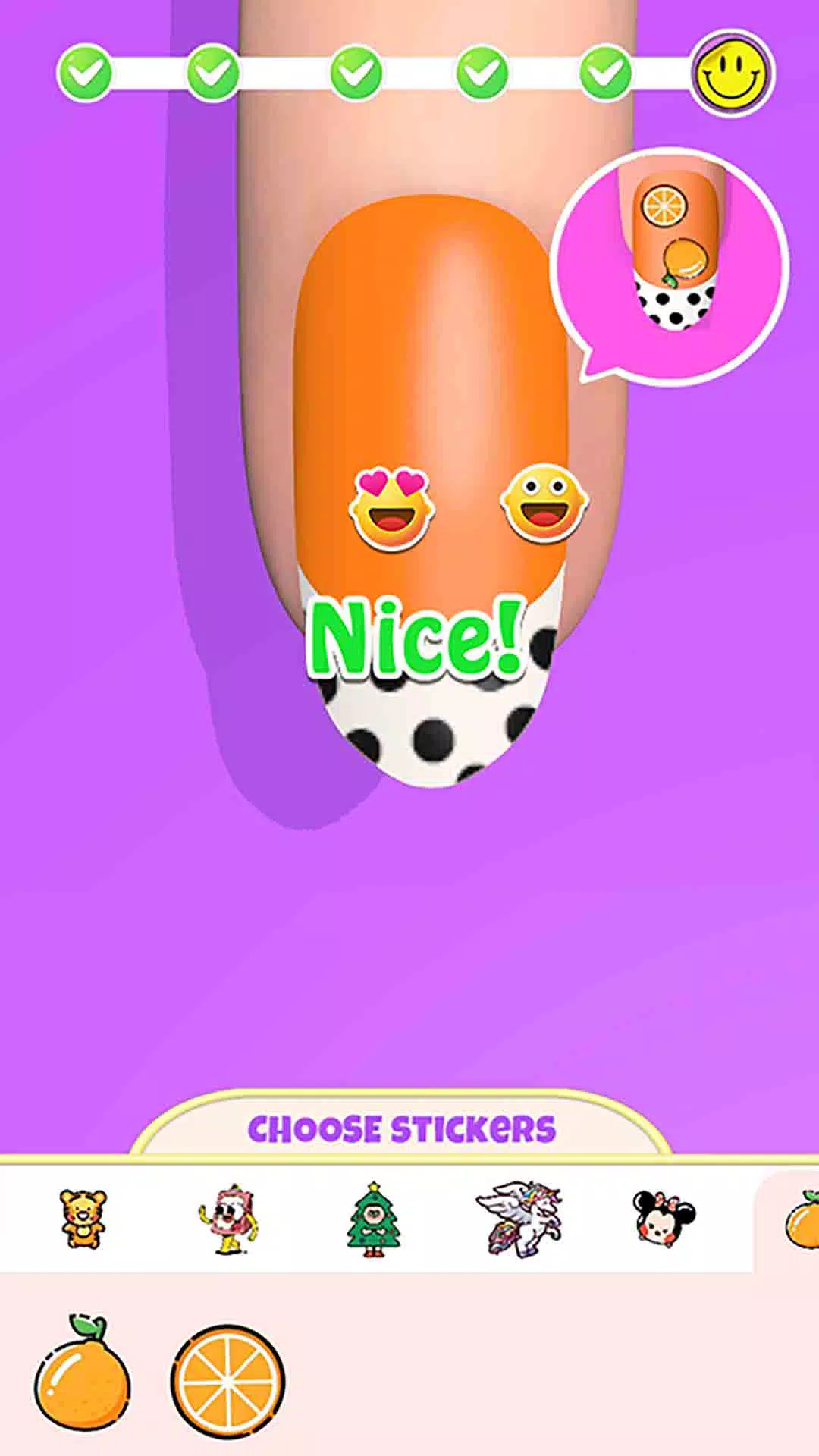This screenshot has width=819, height=1456.
Task: Select the Minnie Mouse sticker category
Action: (664, 1219)
